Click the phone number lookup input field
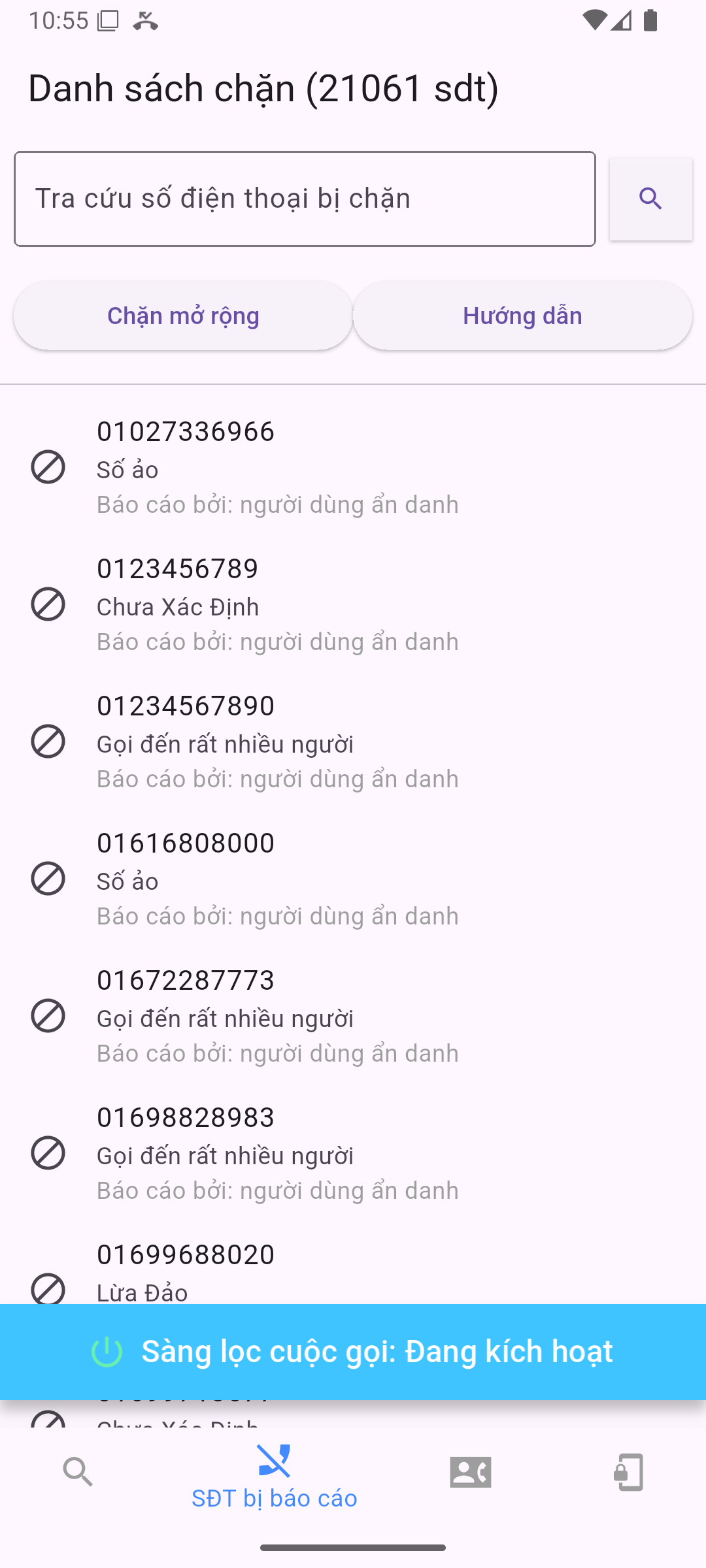Viewport: 706px width, 1568px height. point(305,199)
